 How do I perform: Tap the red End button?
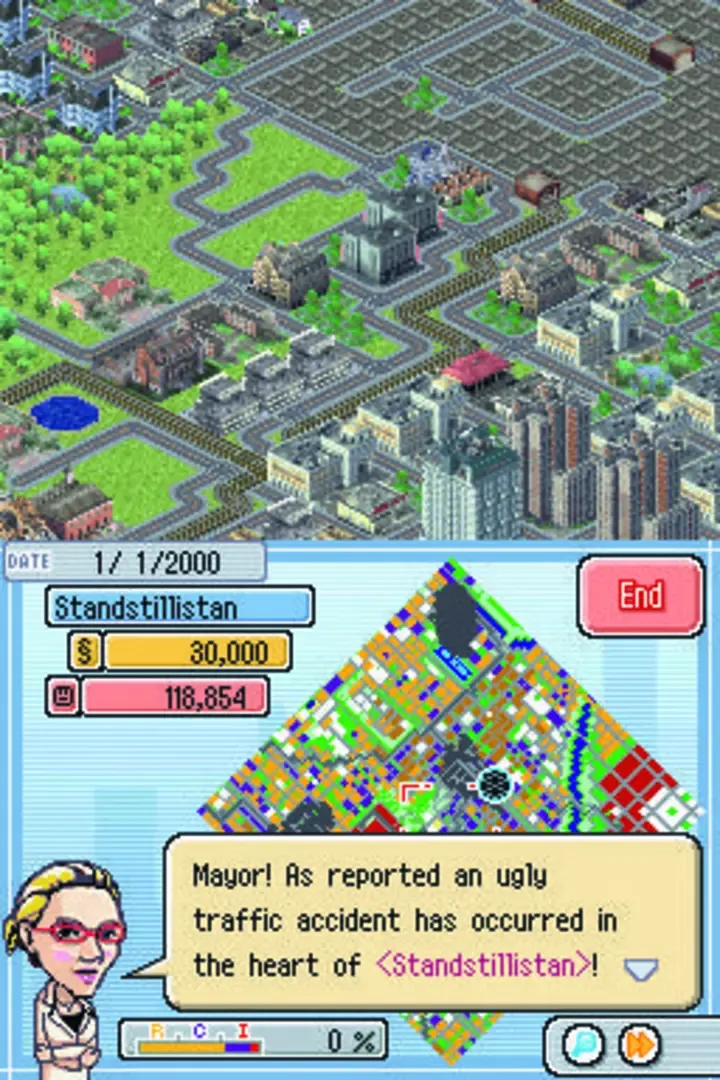(x=640, y=596)
